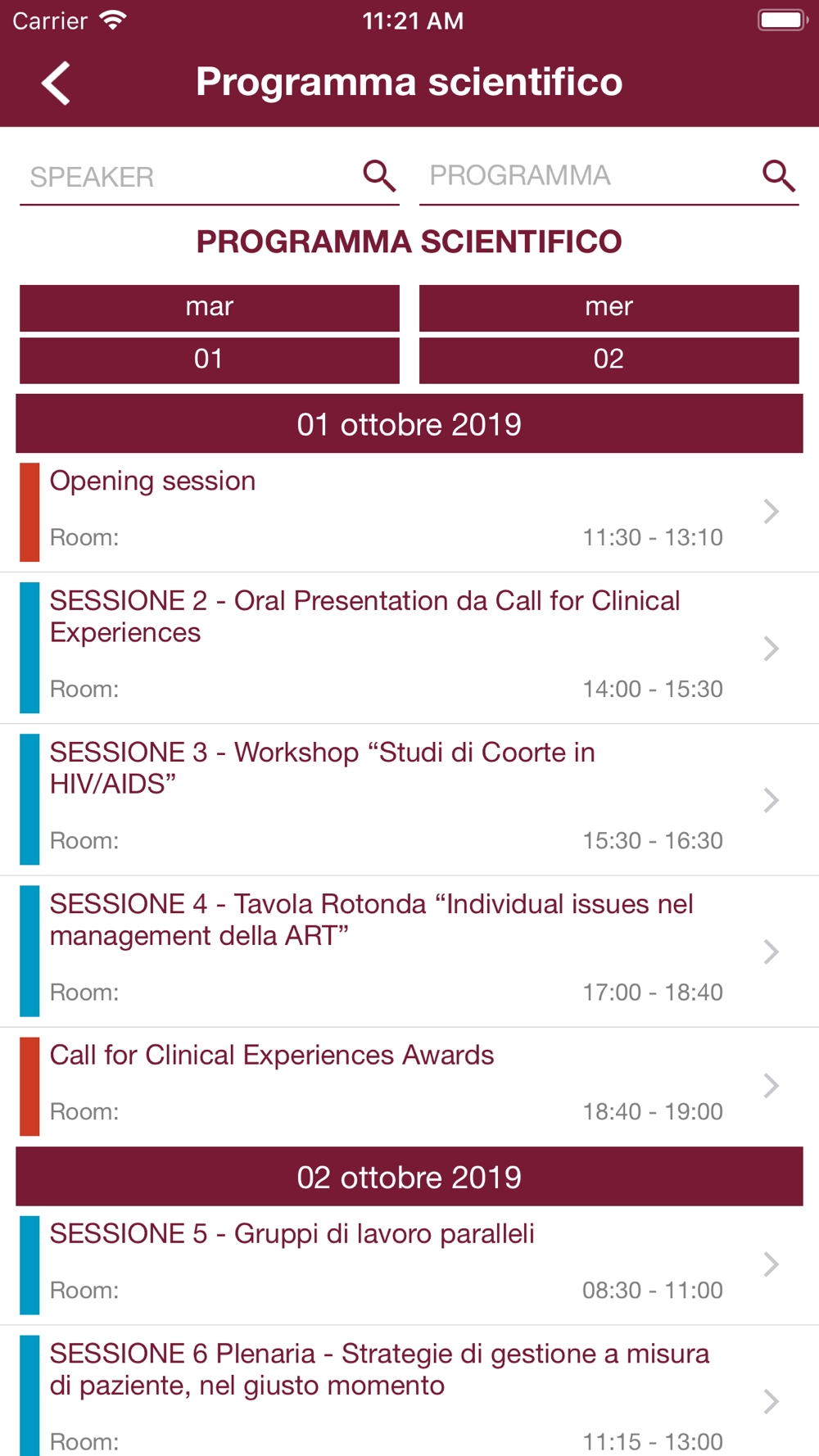
Task: Tap the search icon next to SPEAKER
Action: click(x=379, y=176)
